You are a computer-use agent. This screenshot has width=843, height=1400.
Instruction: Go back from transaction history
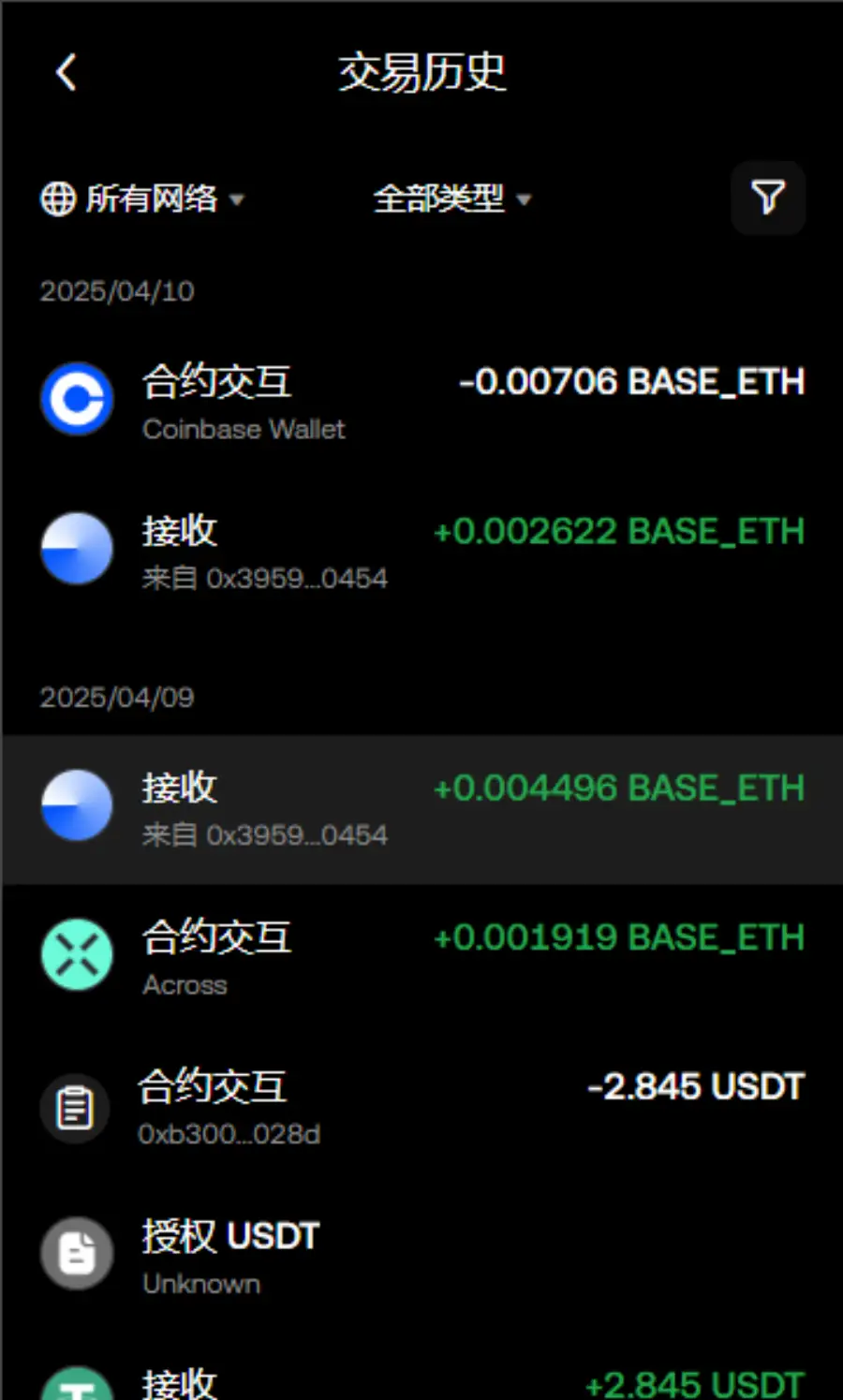point(66,72)
